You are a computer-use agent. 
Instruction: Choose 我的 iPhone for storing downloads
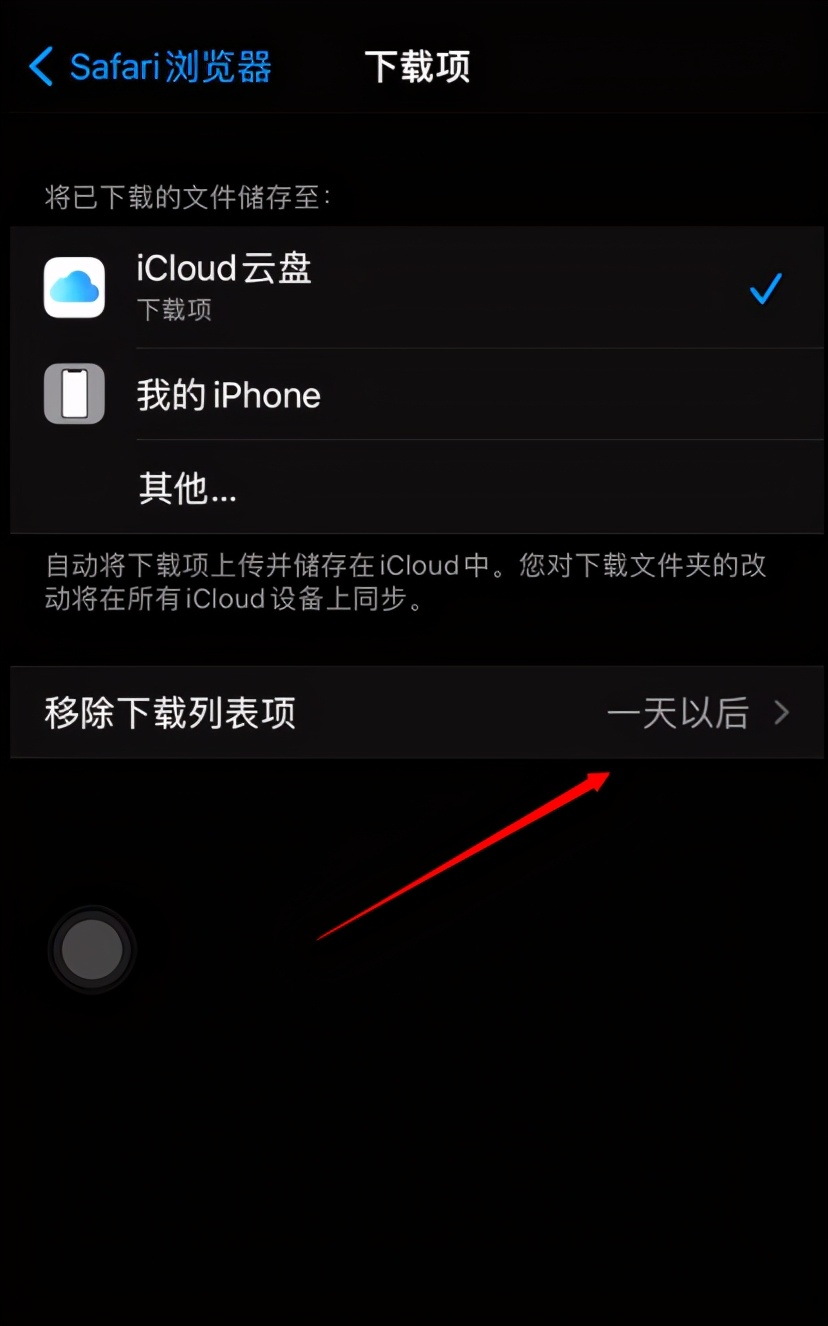[414, 395]
